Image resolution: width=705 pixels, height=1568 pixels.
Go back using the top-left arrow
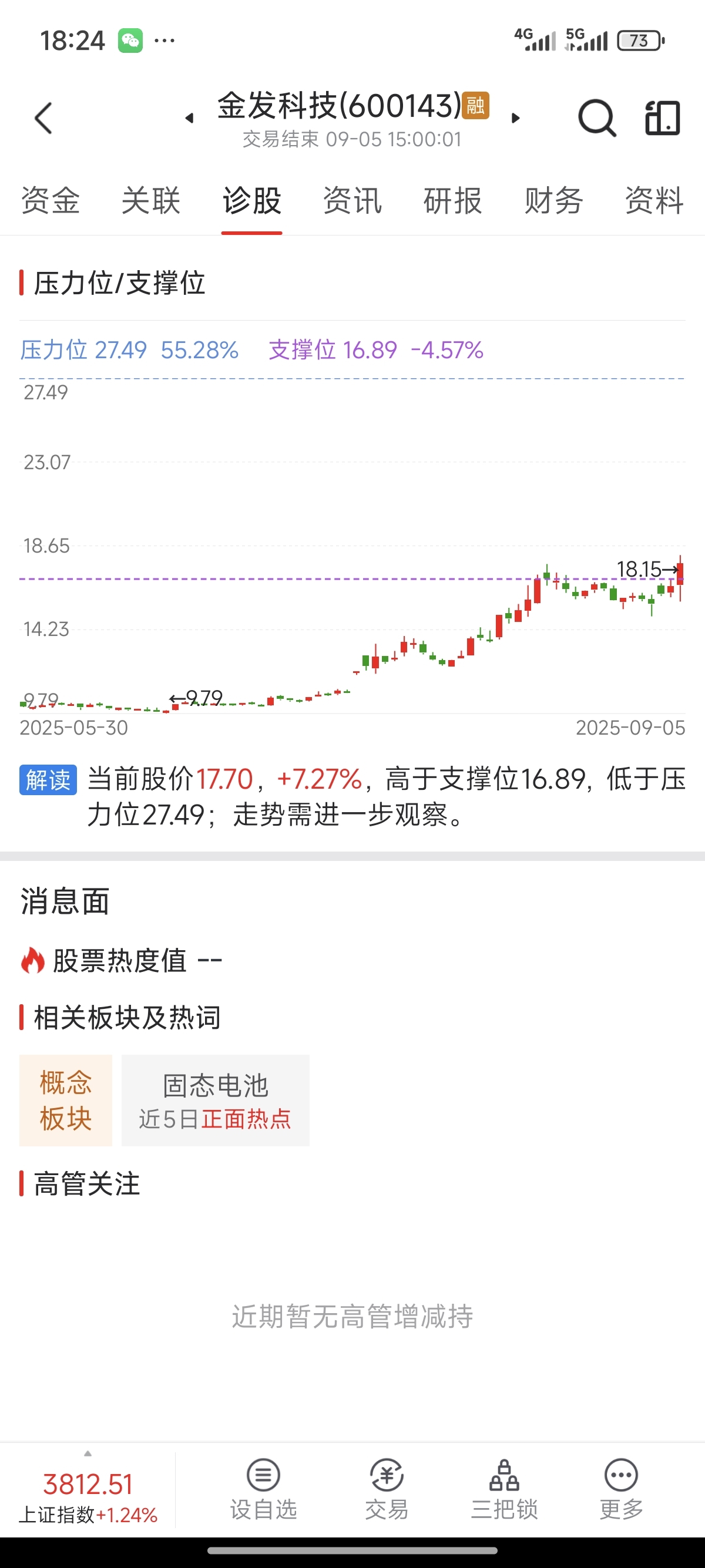43,118
